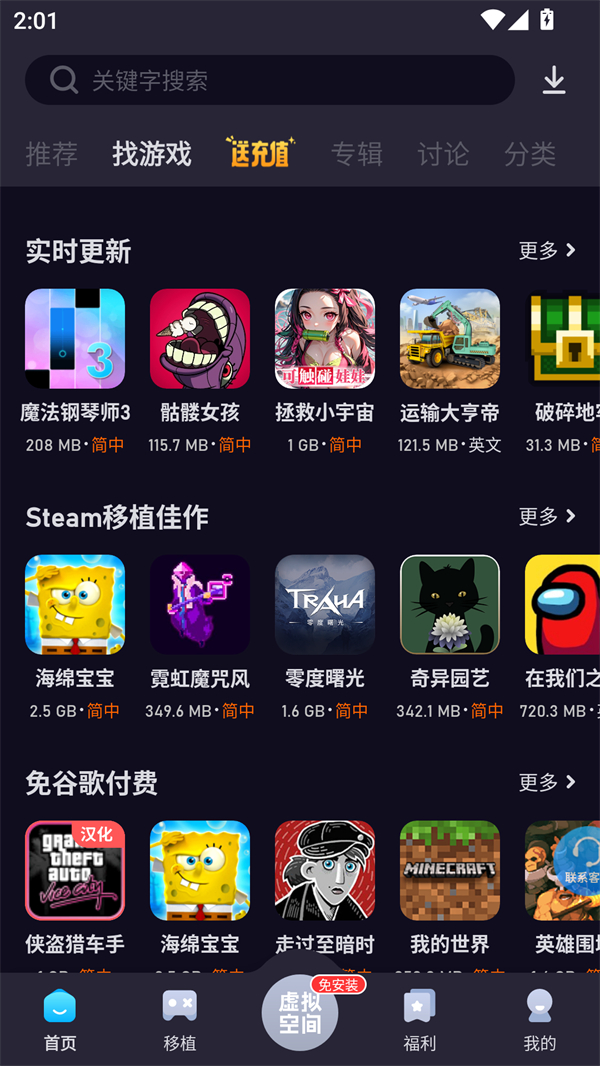Go to the 我的 tab
The width and height of the screenshot is (600, 1066).
point(540,1018)
